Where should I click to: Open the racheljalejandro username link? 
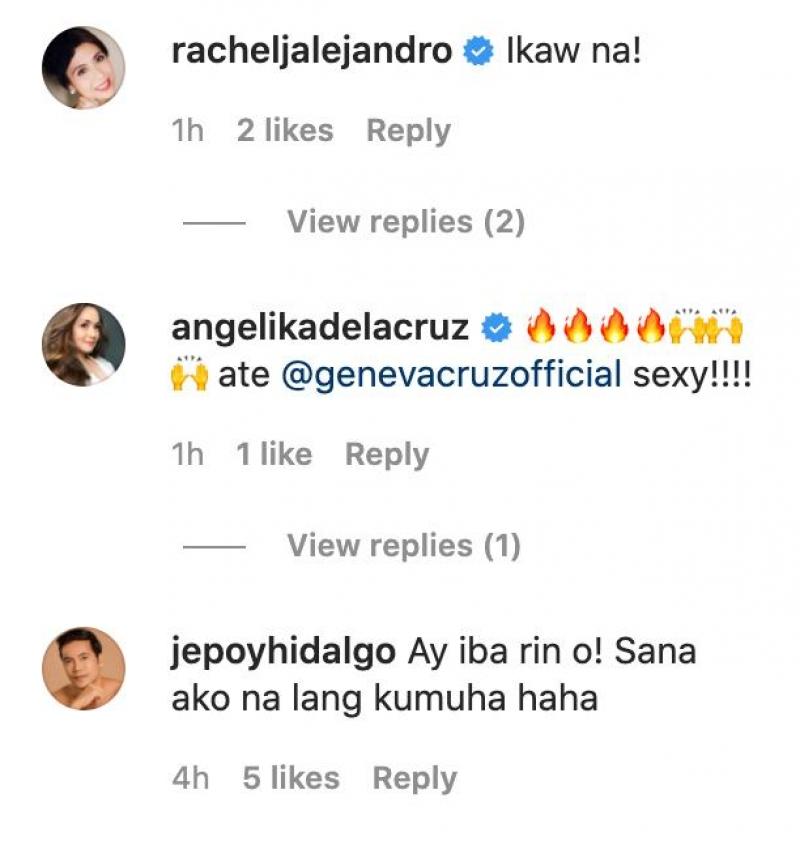coord(312,51)
